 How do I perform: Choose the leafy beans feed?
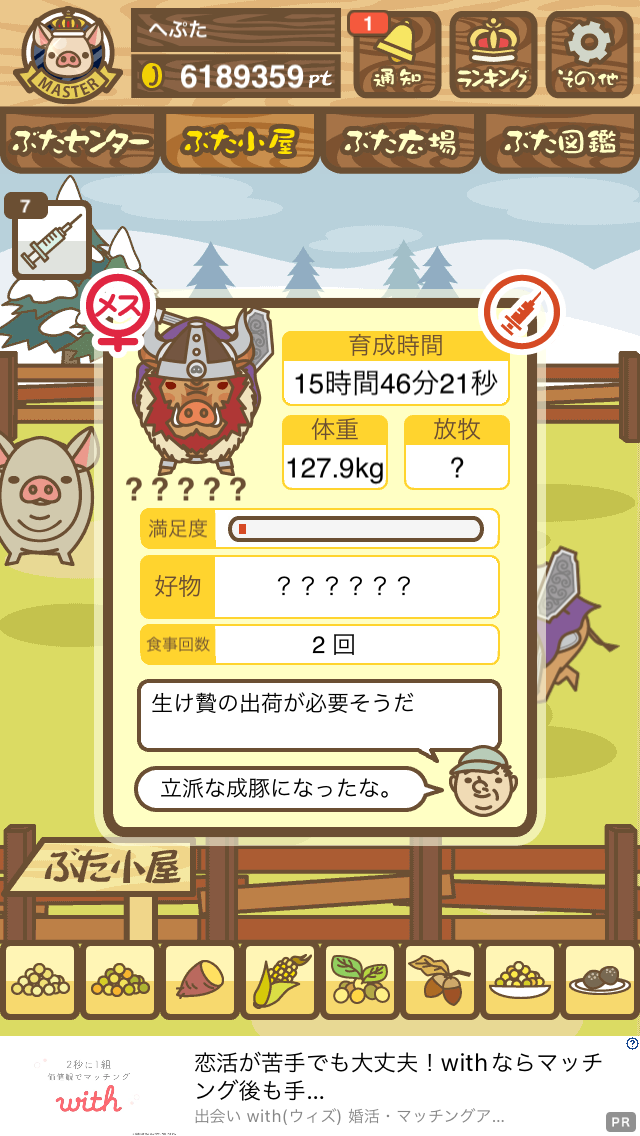coord(360,982)
